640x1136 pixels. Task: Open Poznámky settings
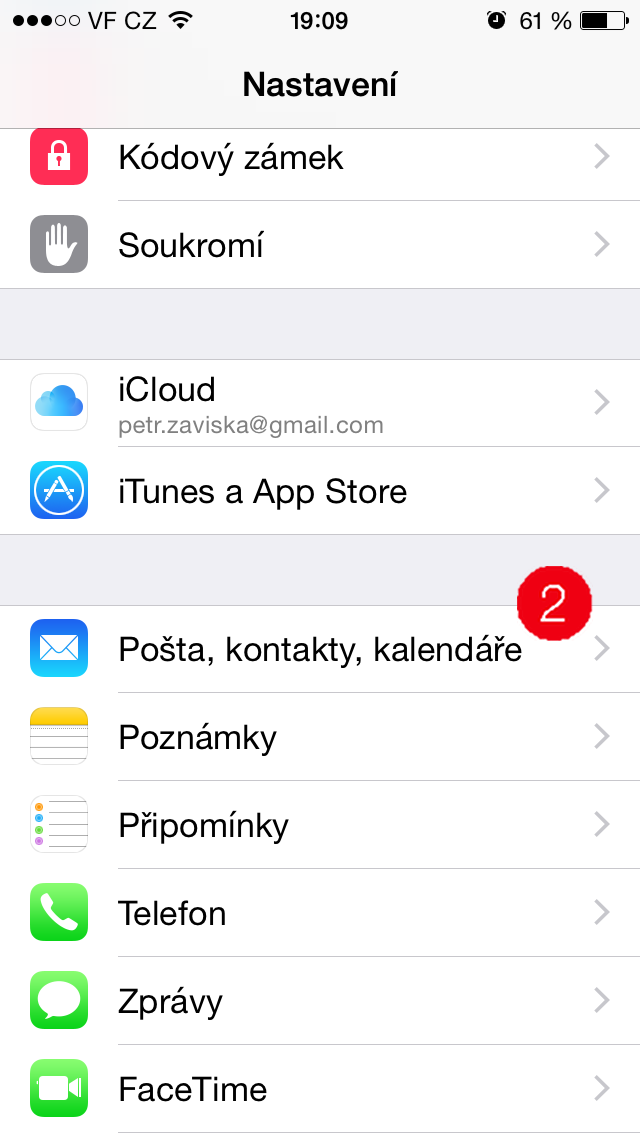pyautogui.click(x=320, y=737)
